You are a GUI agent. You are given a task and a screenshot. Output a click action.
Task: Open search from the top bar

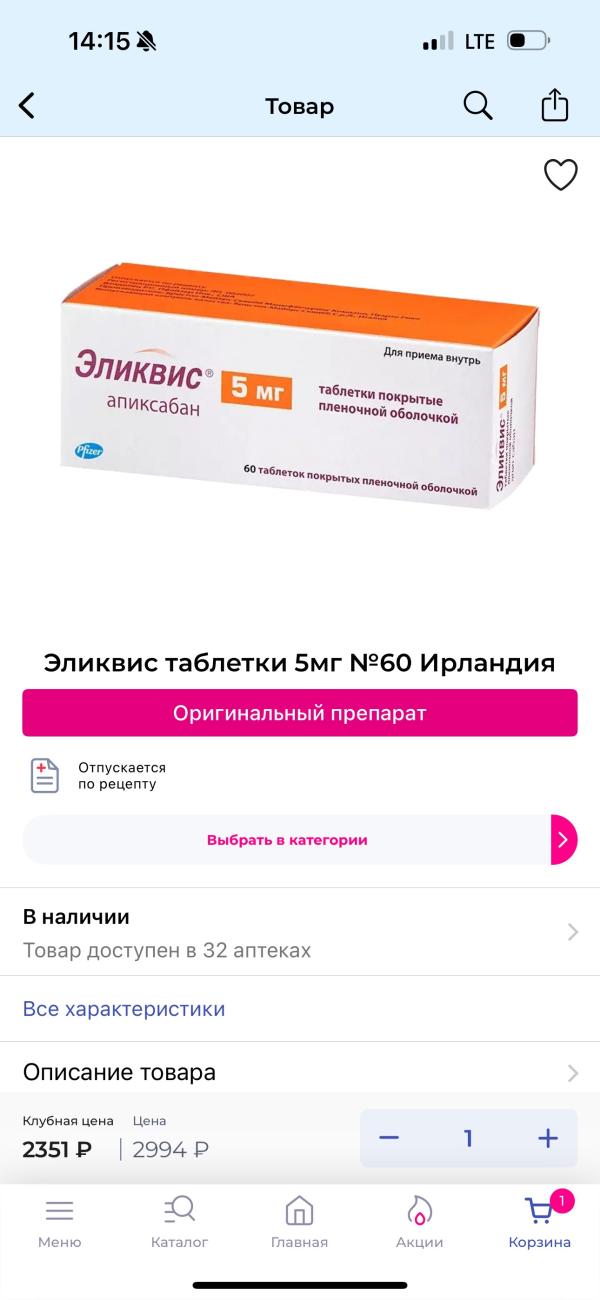(478, 105)
